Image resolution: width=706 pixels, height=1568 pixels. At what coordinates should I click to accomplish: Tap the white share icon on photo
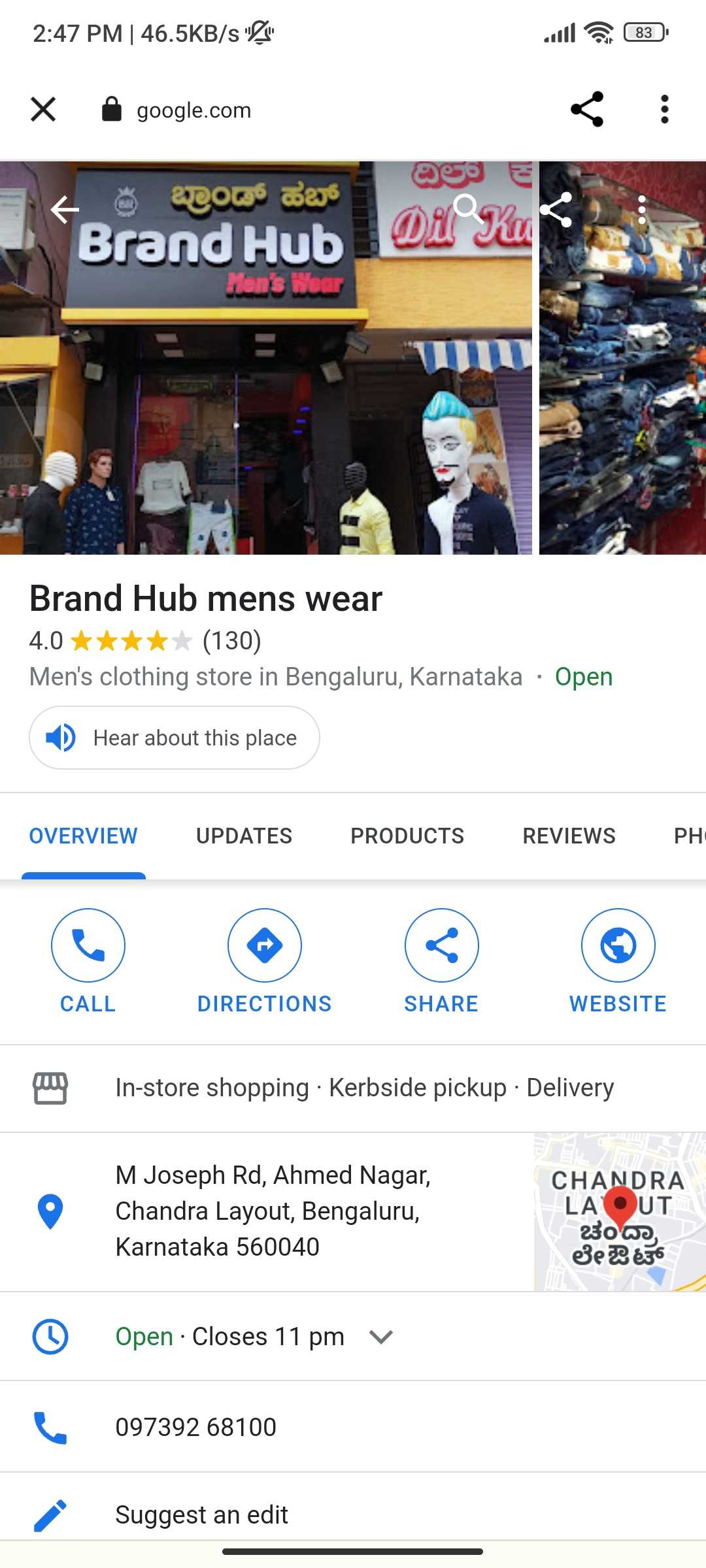tap(556, 210)
